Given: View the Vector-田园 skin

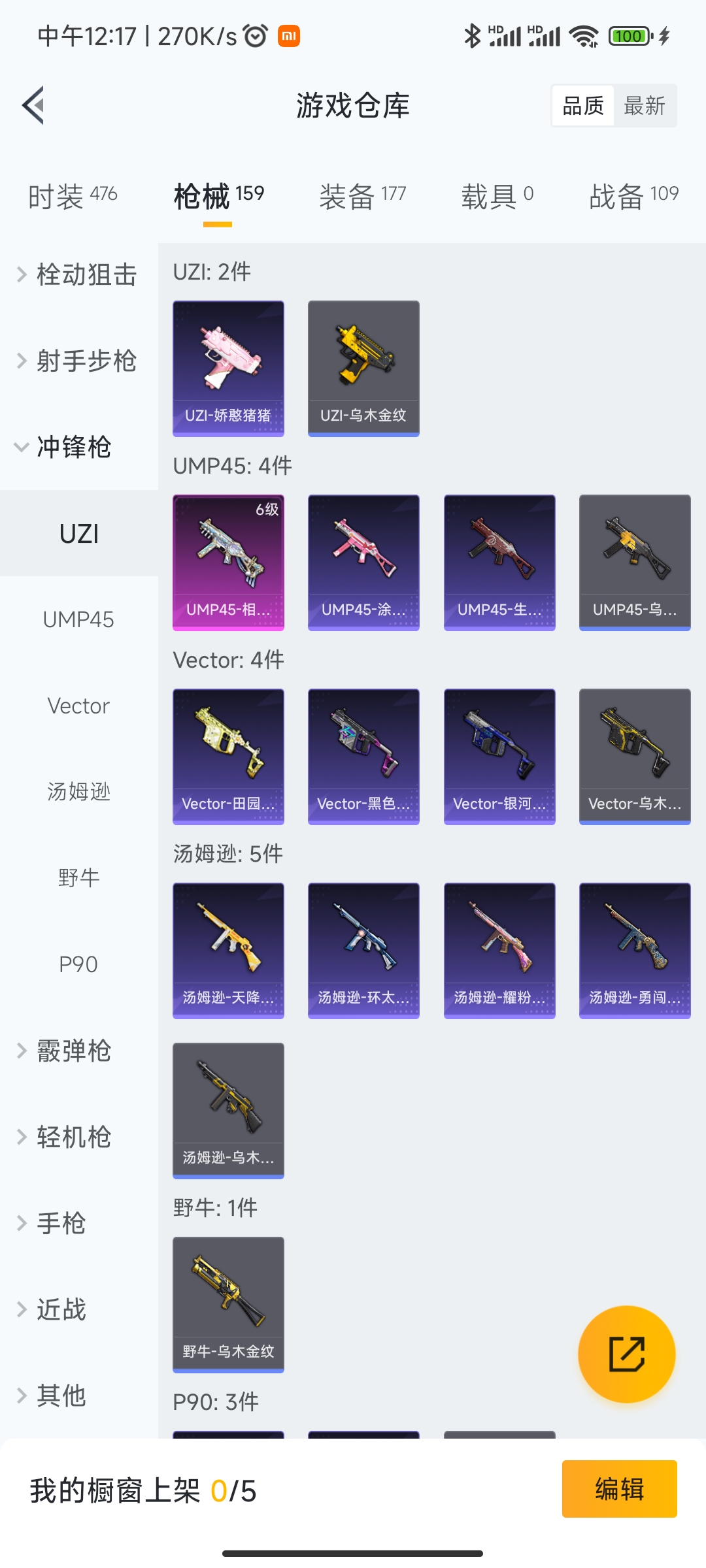Looking at the screenshot, I should pyautogui.click(x=228, y=756).
